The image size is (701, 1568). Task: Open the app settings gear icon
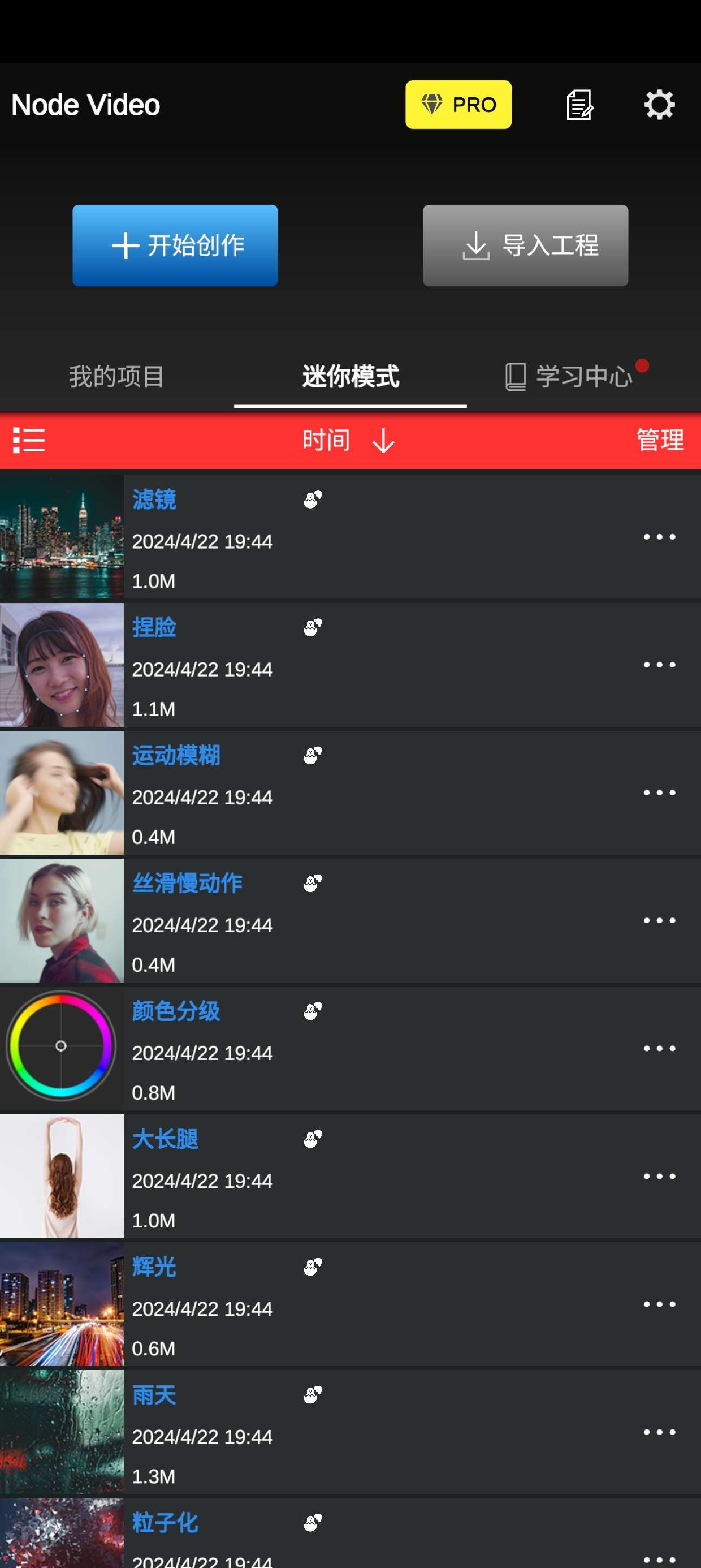pos(660,104)
